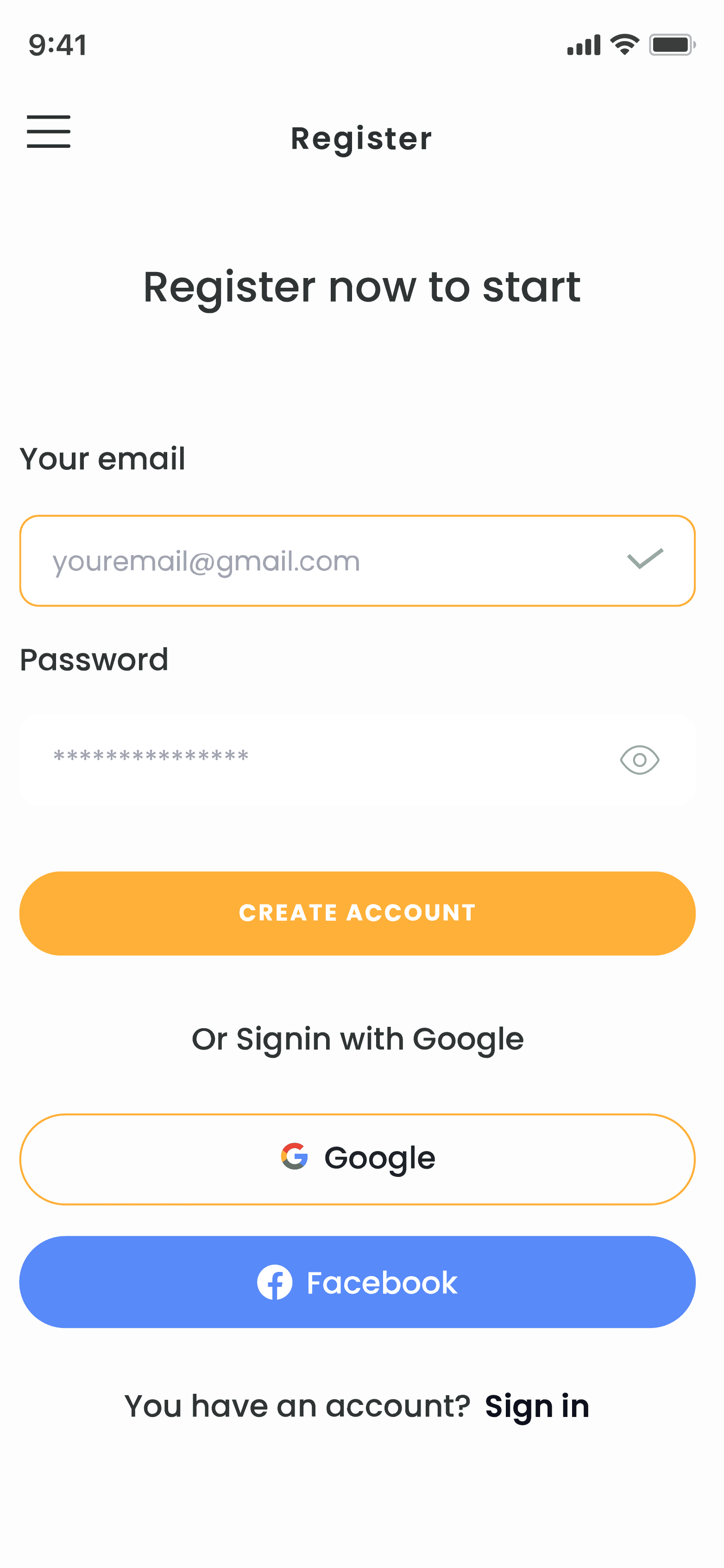
Task: Open the Sign in link
Action: 536,1406
